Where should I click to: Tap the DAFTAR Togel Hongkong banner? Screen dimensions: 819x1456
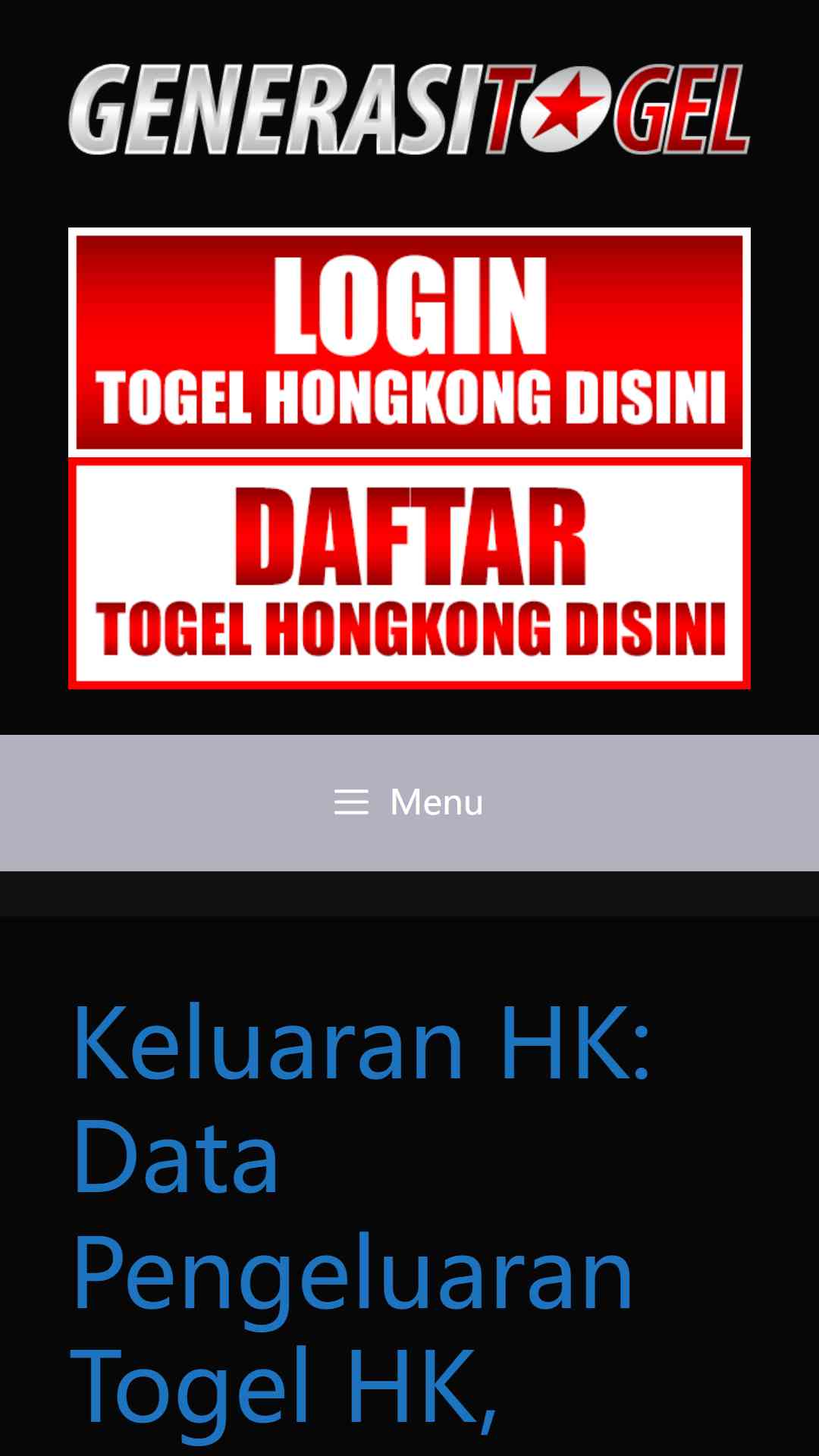(409, 573)
